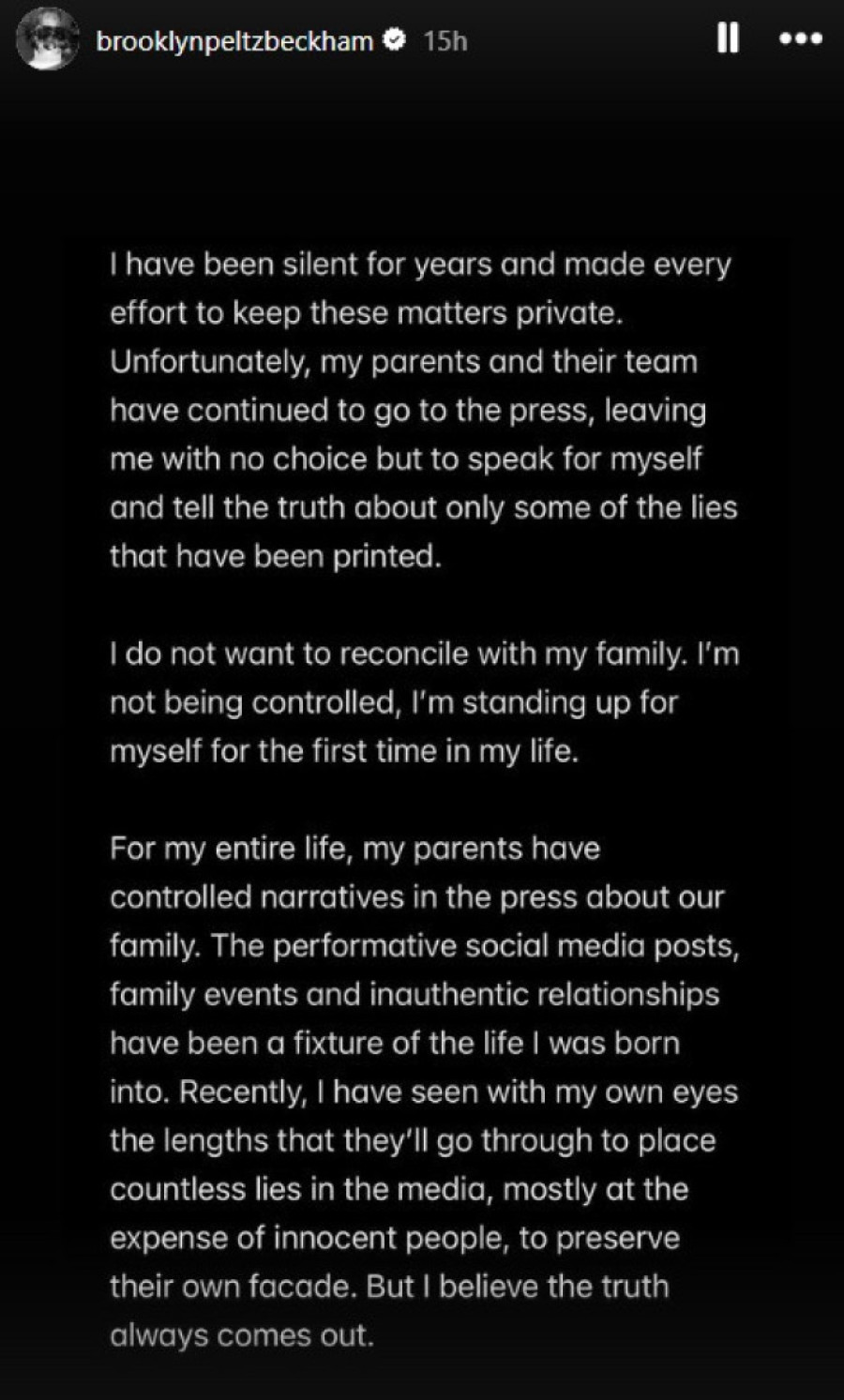Open brooklynpeltzbeckham's profile picture

point(49,39)
